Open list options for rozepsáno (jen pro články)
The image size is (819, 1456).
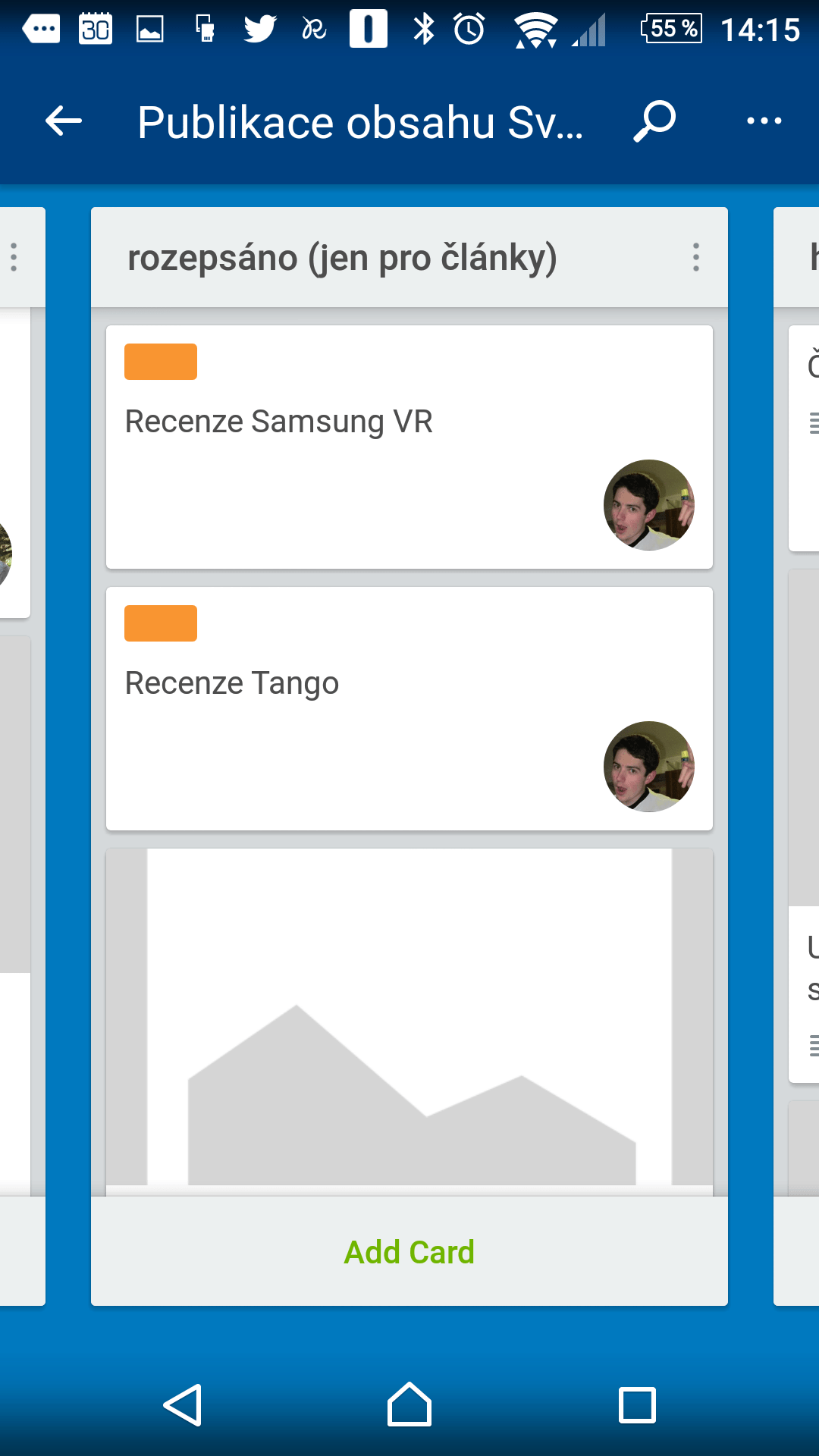click(695, 258)
